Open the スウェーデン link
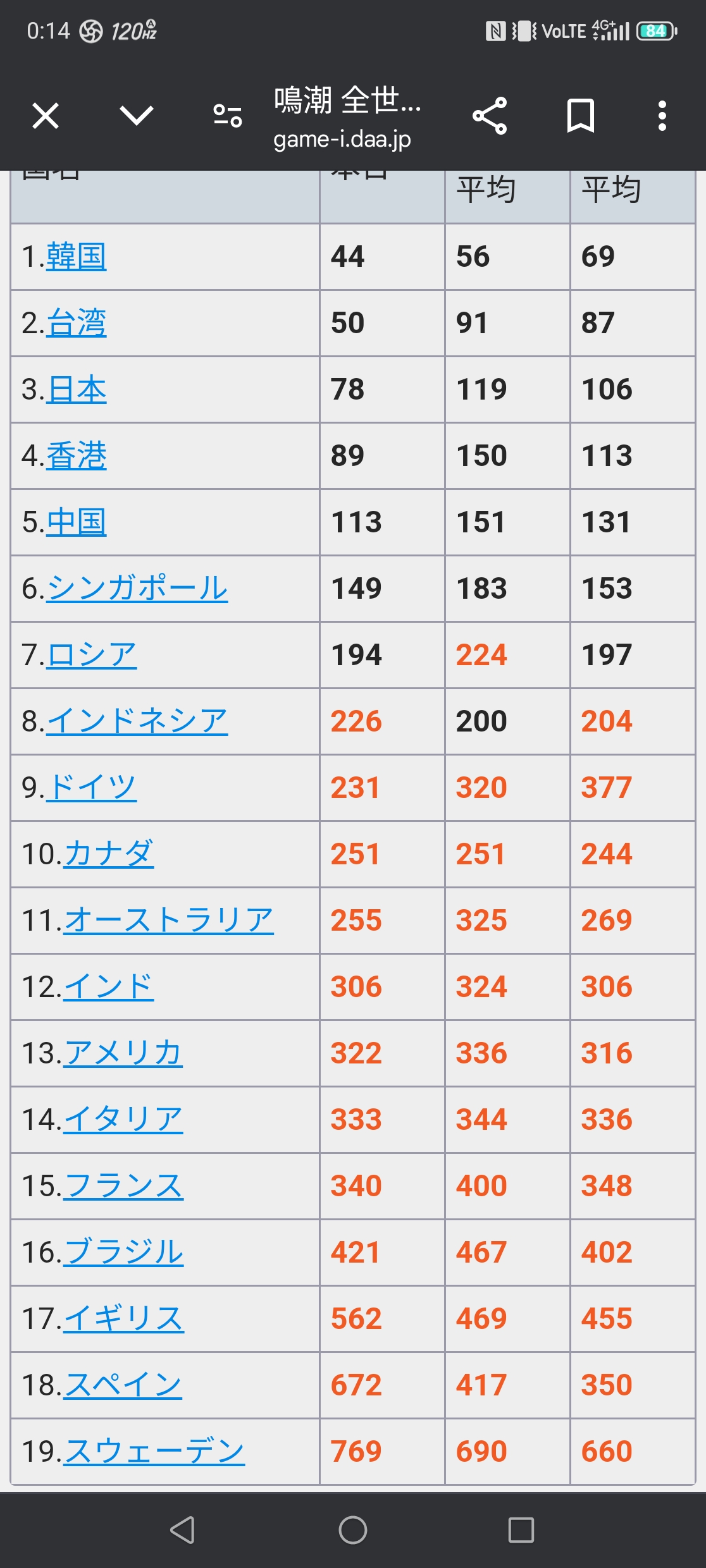 click(x=154, y=1452)
